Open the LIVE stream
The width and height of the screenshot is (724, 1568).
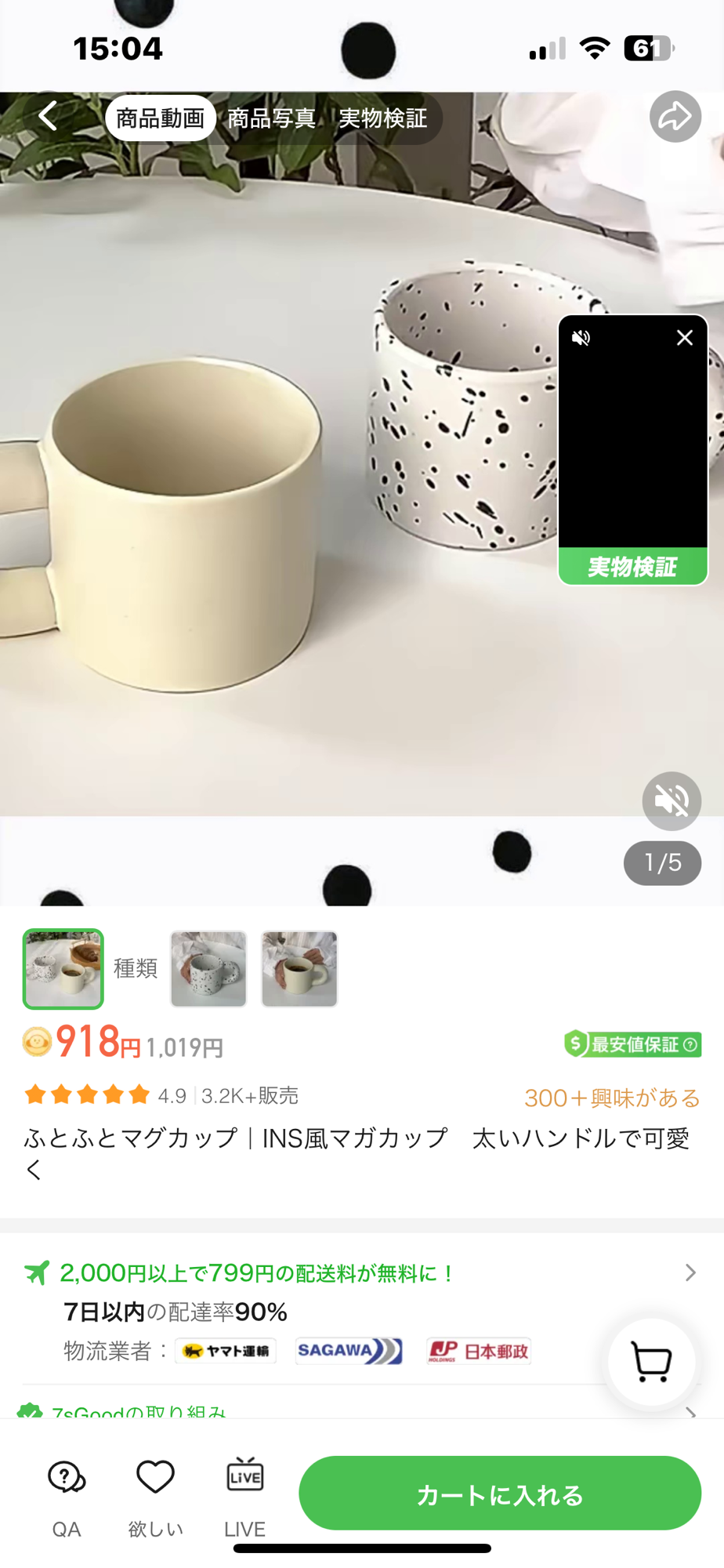(244, 1497)
